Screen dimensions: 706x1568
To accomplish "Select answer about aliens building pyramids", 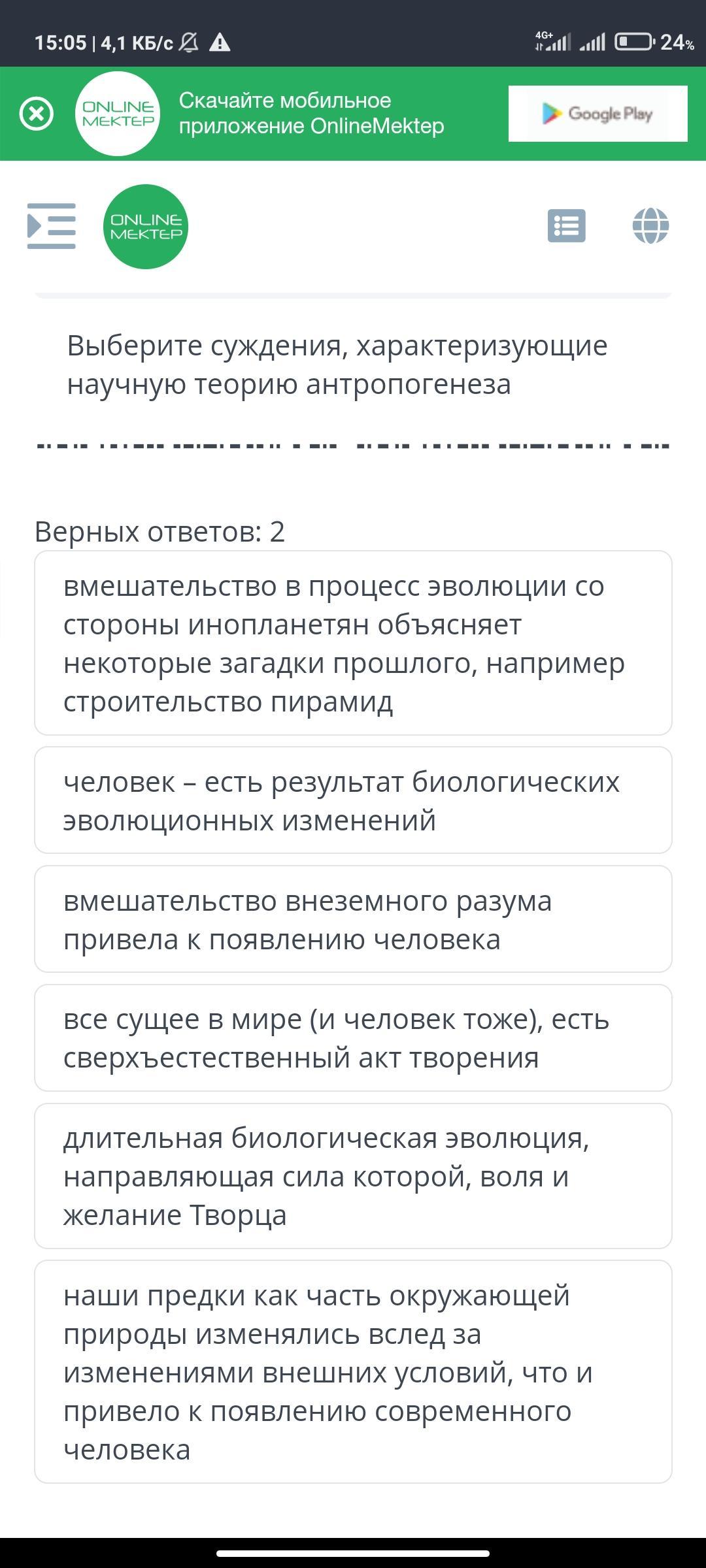I will [x=353, y=643].
